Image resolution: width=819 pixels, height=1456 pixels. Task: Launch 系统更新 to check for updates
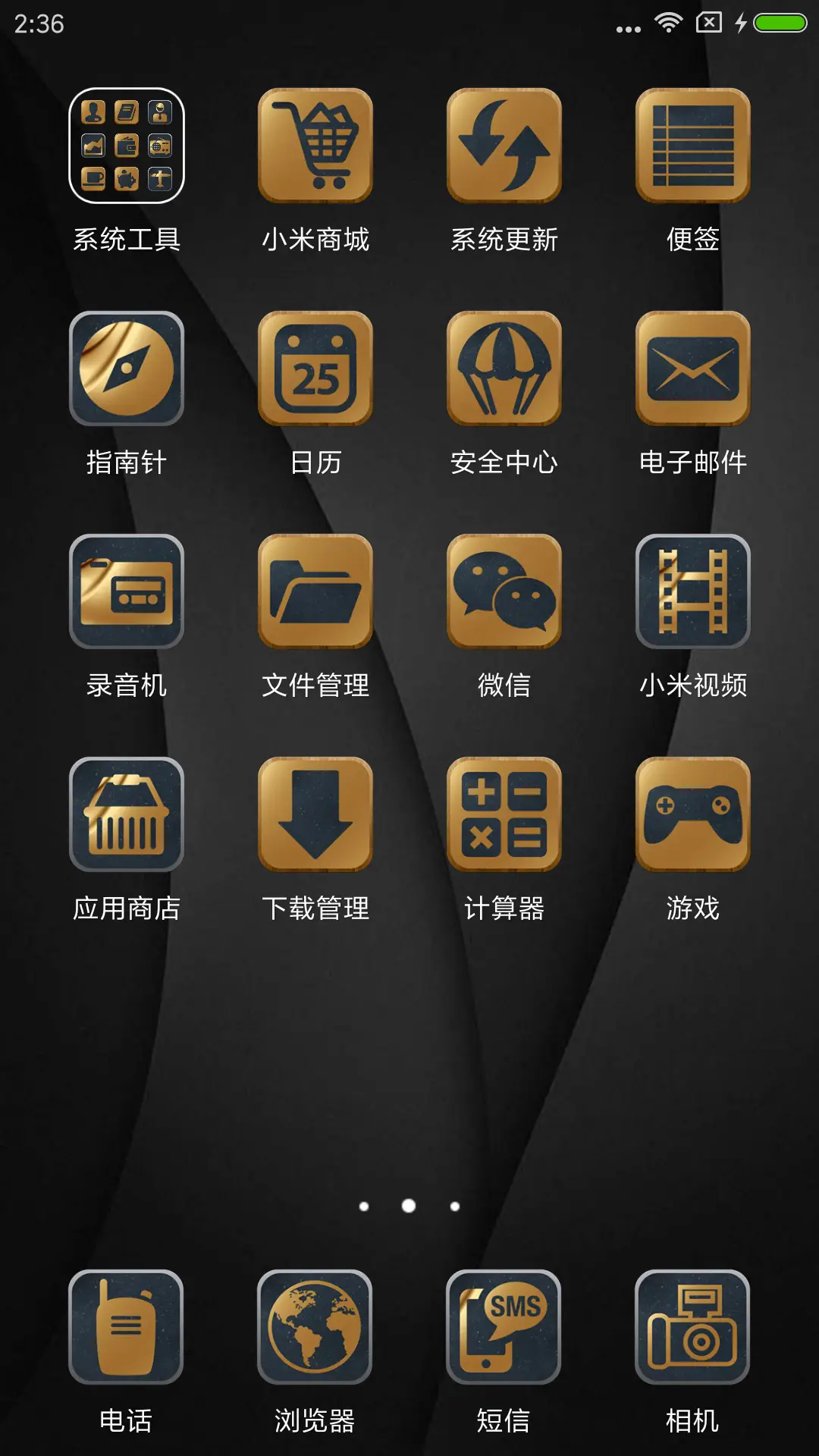click(504, 146)
